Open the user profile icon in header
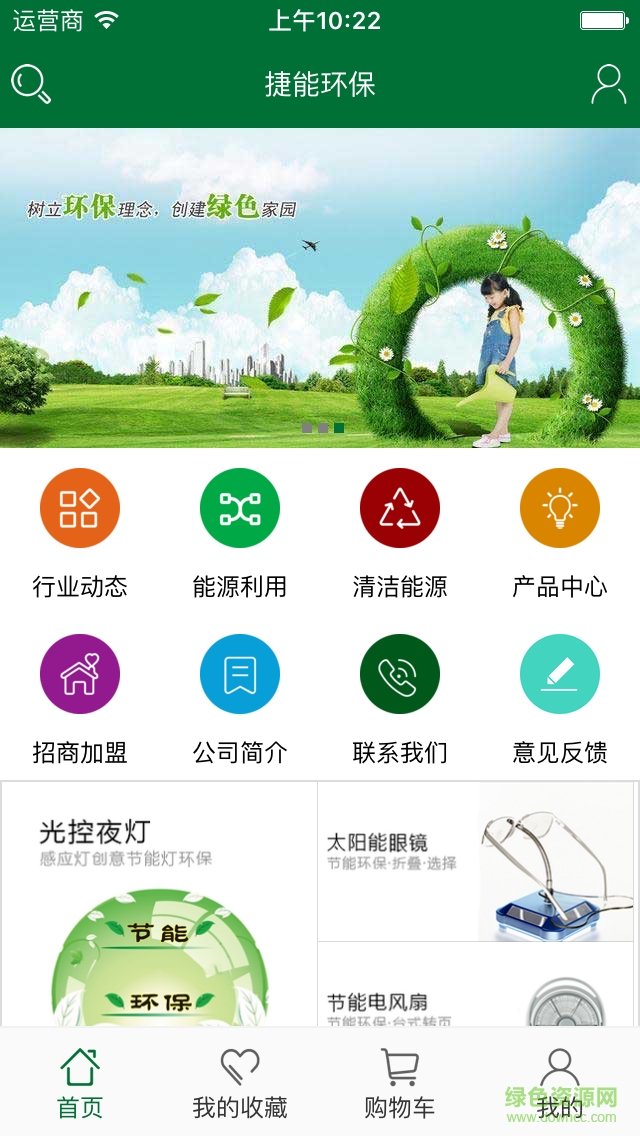The image size is (640, 1136). (x=608, y=84)
